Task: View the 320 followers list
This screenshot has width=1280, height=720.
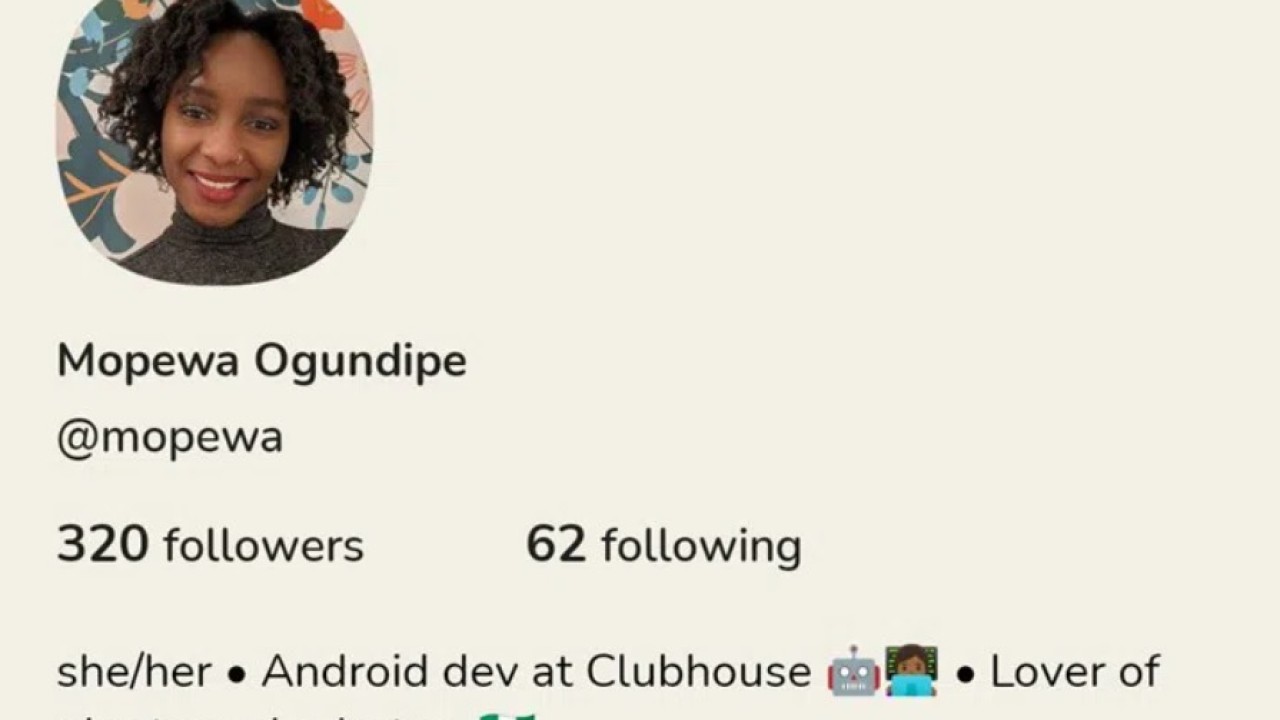Action: pyautogui.click(x=210, y=545)
